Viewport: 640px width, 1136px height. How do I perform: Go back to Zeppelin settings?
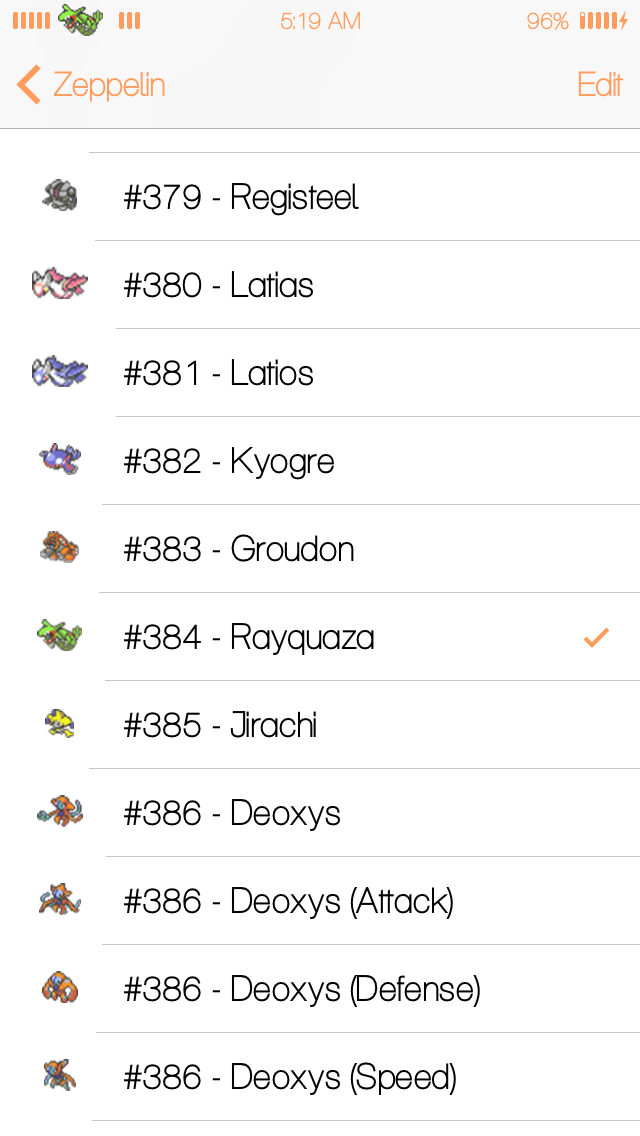[x=90, y=85]
